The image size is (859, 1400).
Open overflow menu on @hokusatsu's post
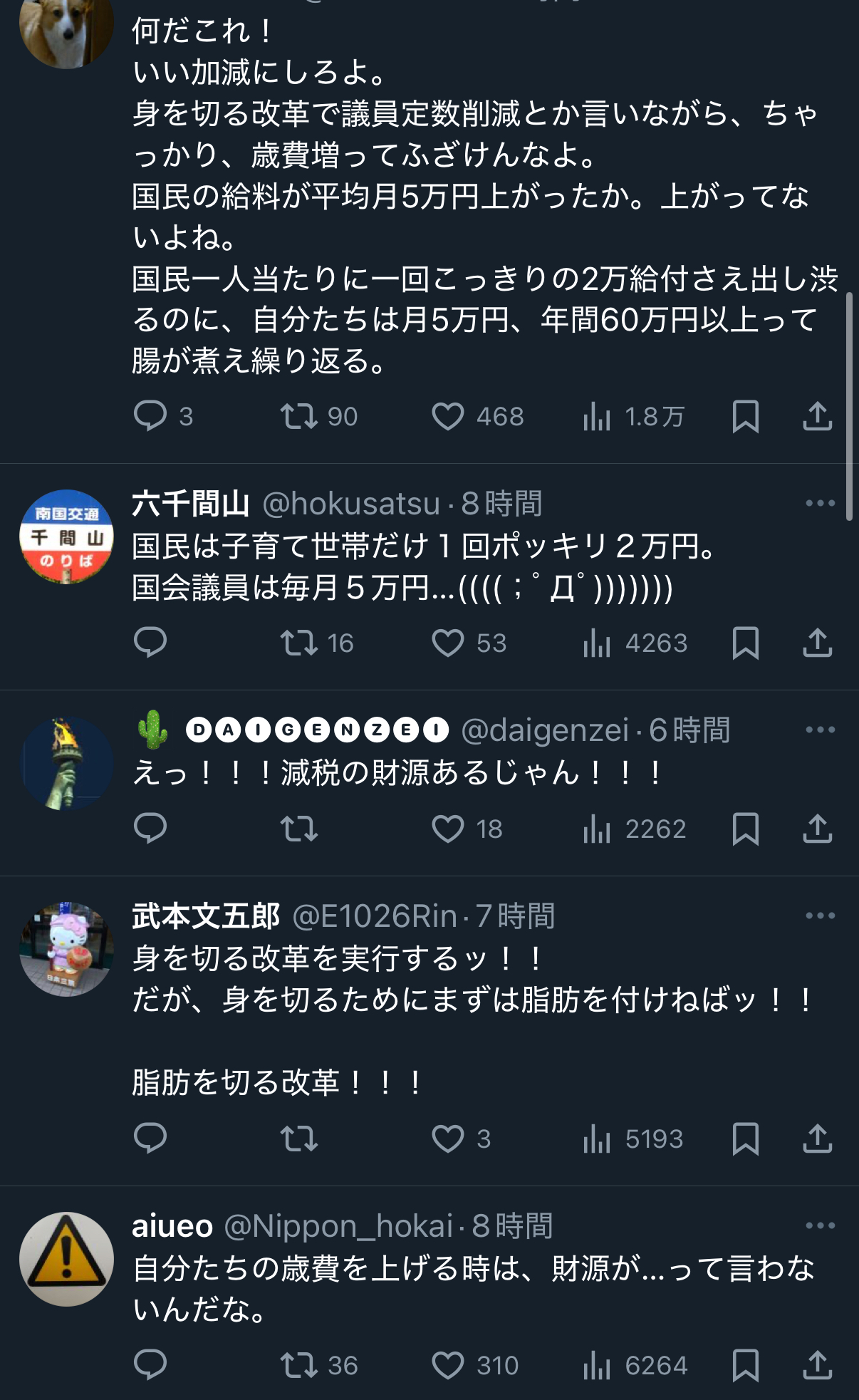pos(820,503)
